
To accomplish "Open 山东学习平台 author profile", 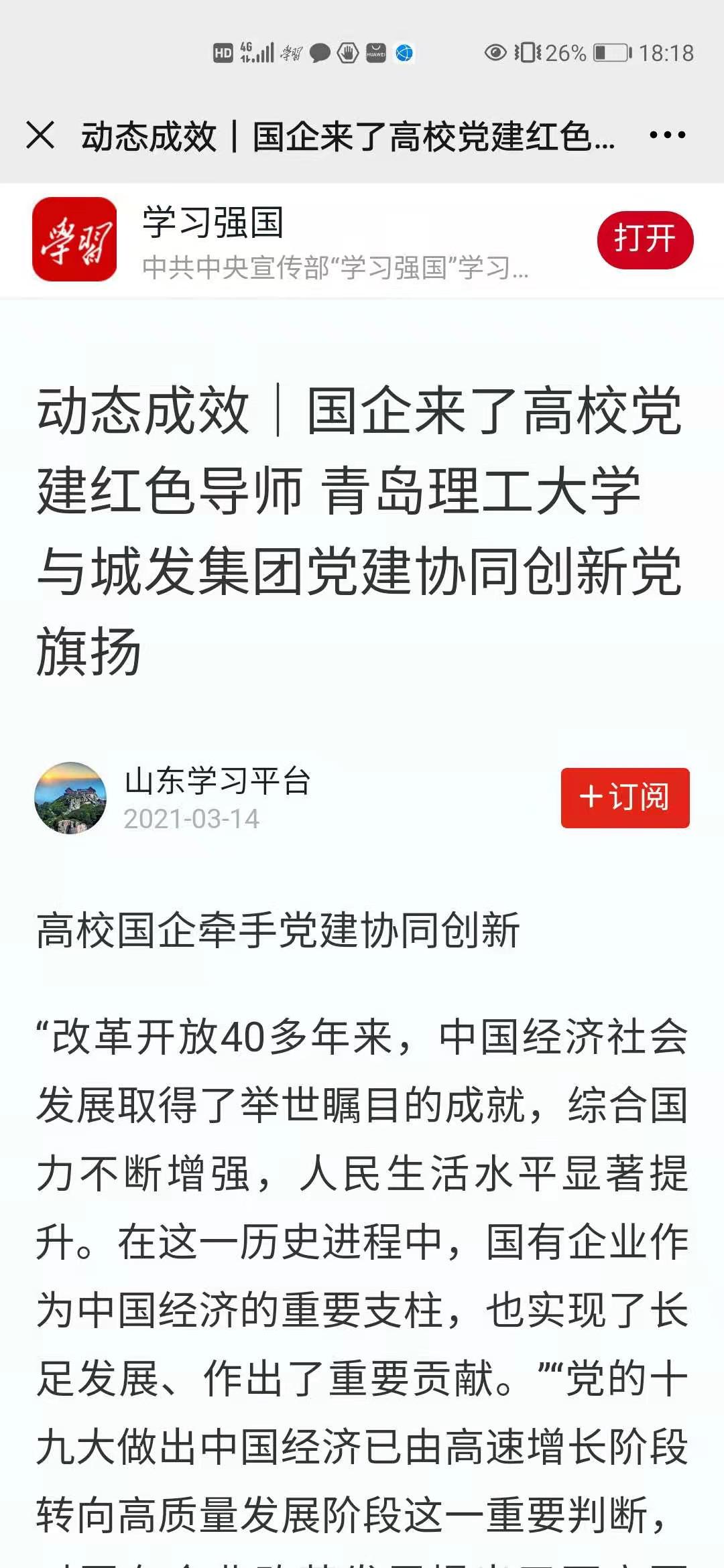I will [x=217, y=781].
